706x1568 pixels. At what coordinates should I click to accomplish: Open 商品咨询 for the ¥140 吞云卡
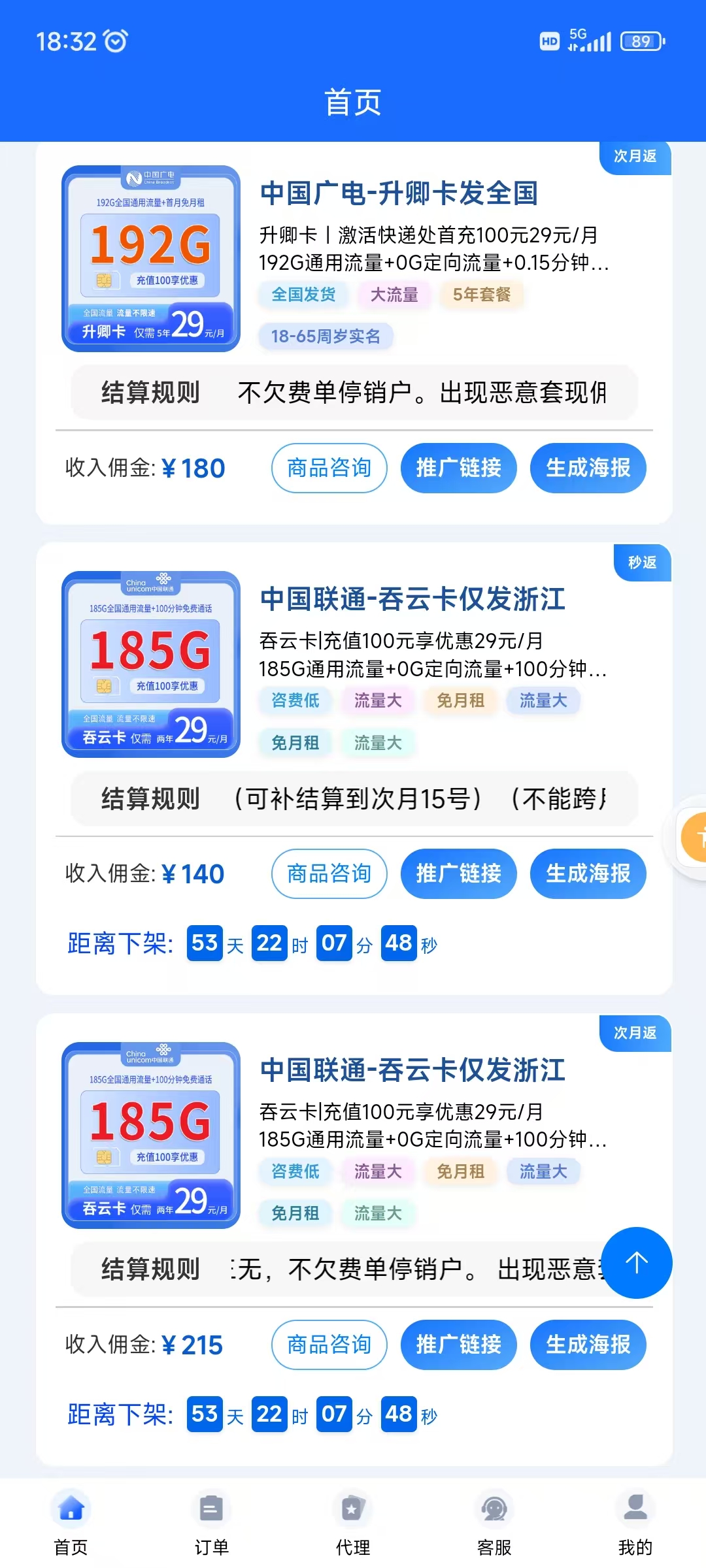(329, 874)
